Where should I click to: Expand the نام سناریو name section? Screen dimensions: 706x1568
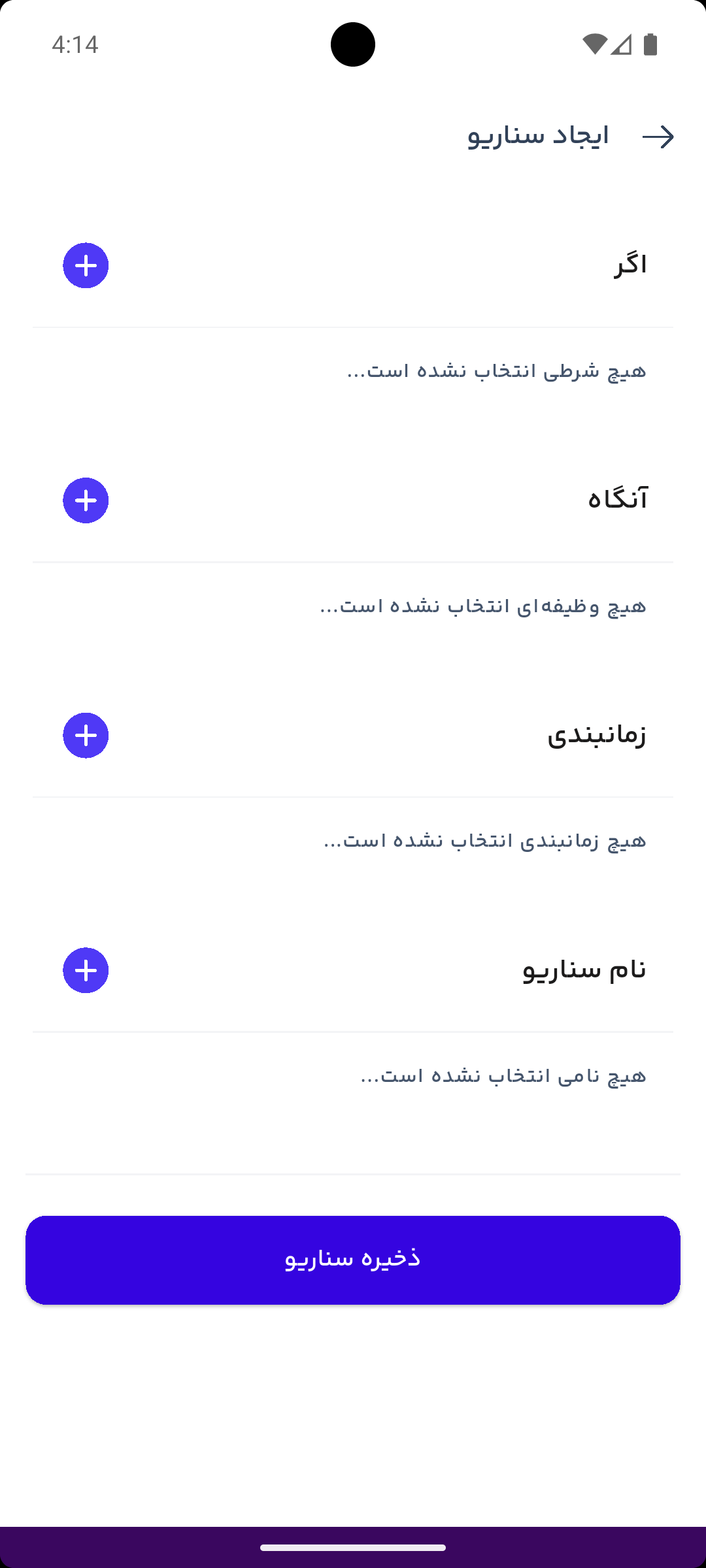584,970
